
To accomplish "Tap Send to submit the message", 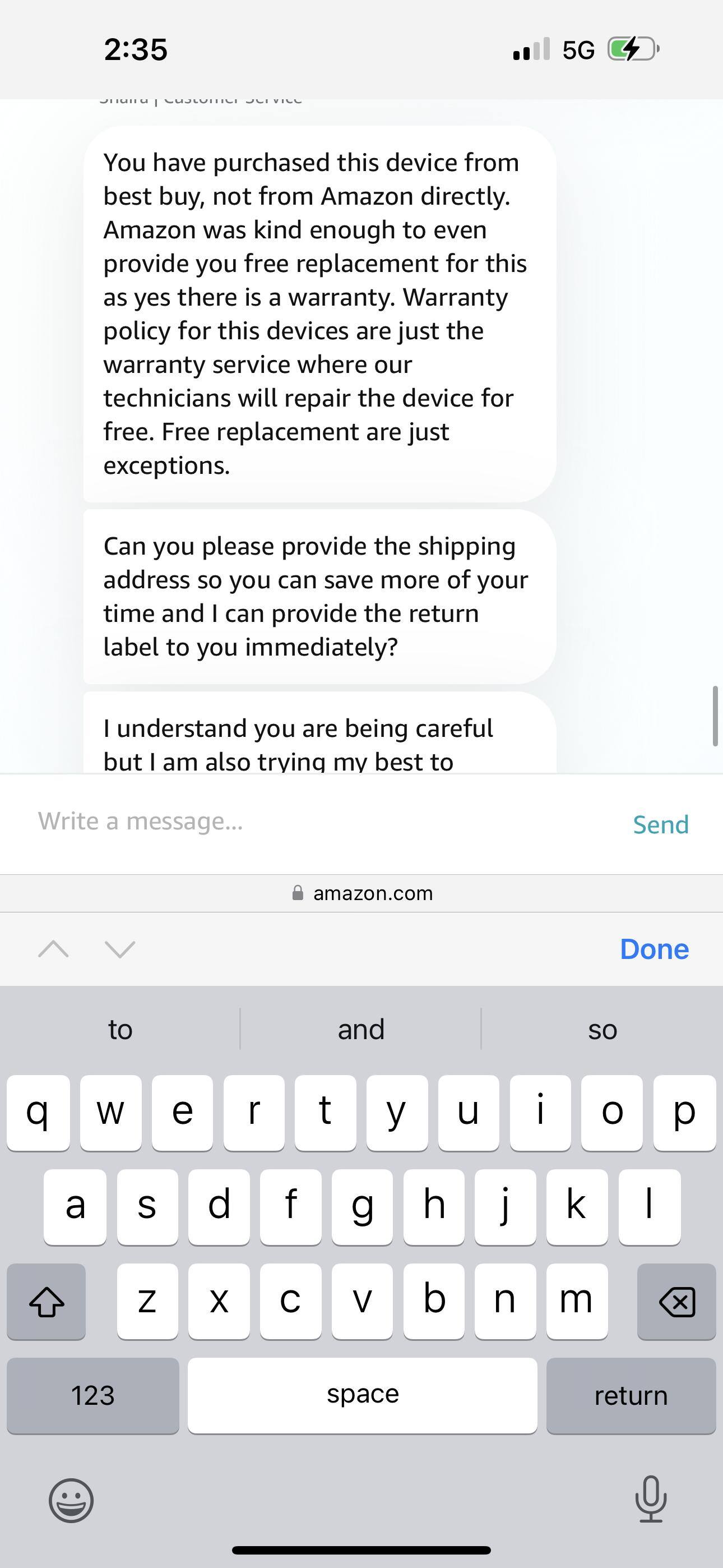I will click(x=660, y=824).
